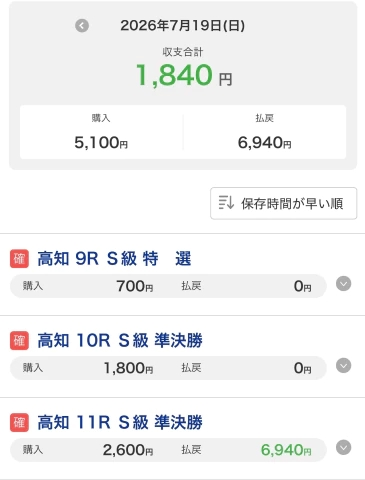The width and height of the screenshot is (365, 480).
Task: Expand the 高知 10R S級 準決勝 entry
Action: tap(343, 366)
